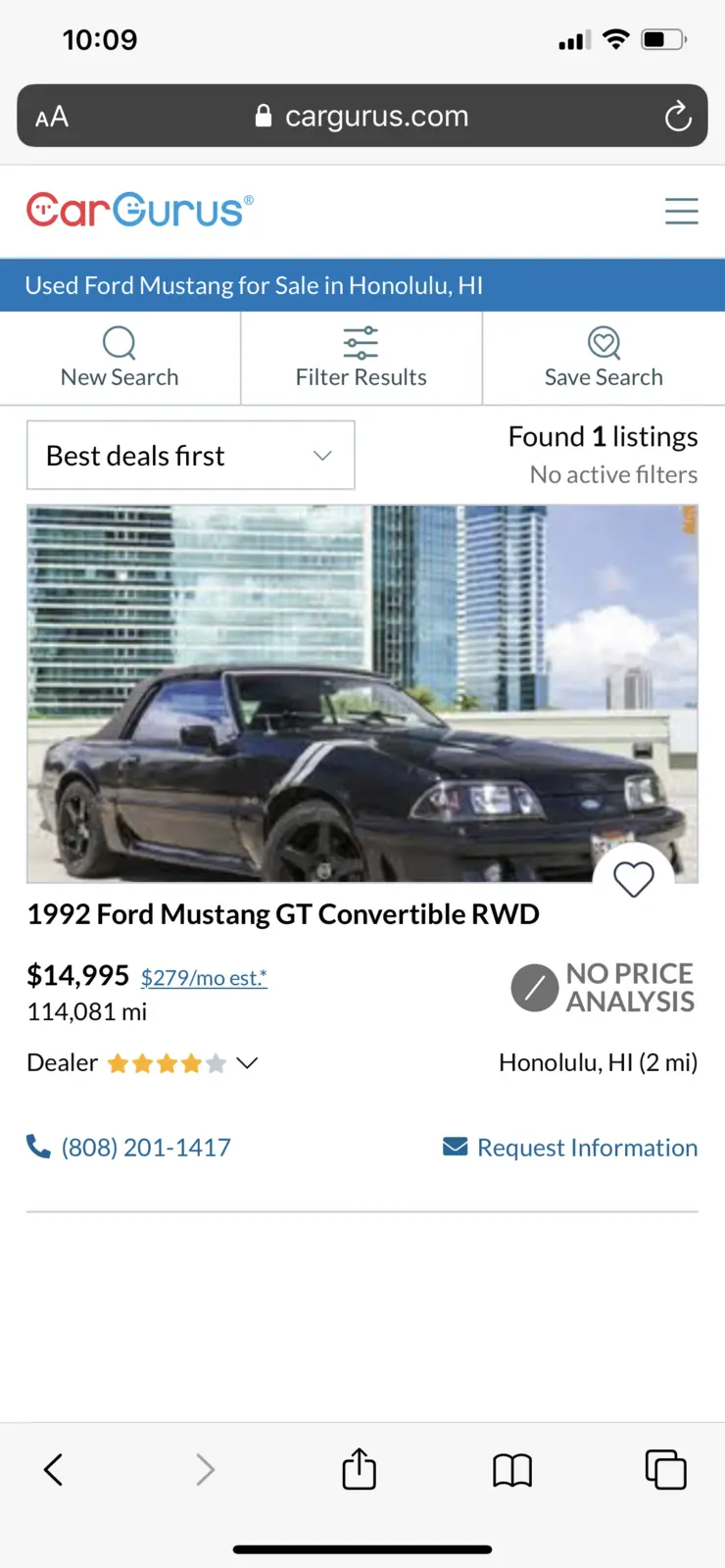
Task: Tap the cargurus.com address bar
Action: (x=362, y=116)
